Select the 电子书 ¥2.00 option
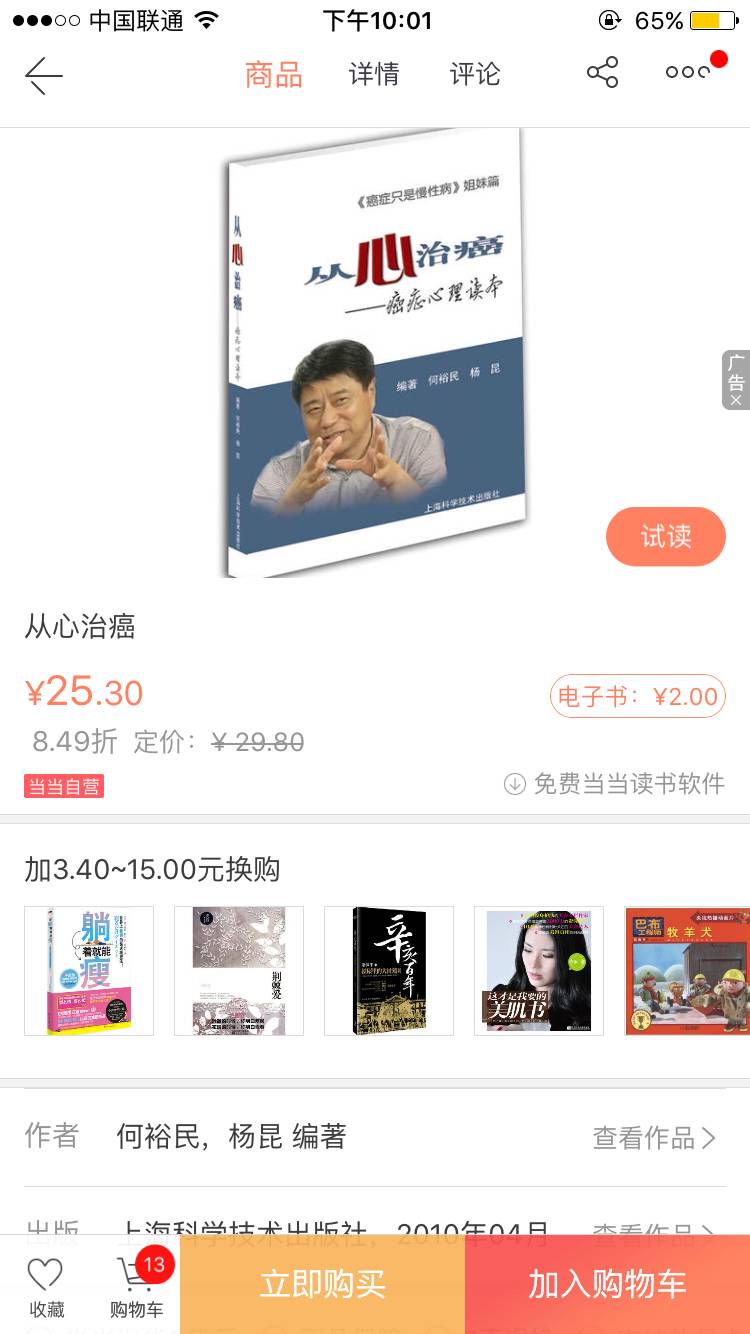The height and width of the screenshot is (1334, 750). (637, 696)
